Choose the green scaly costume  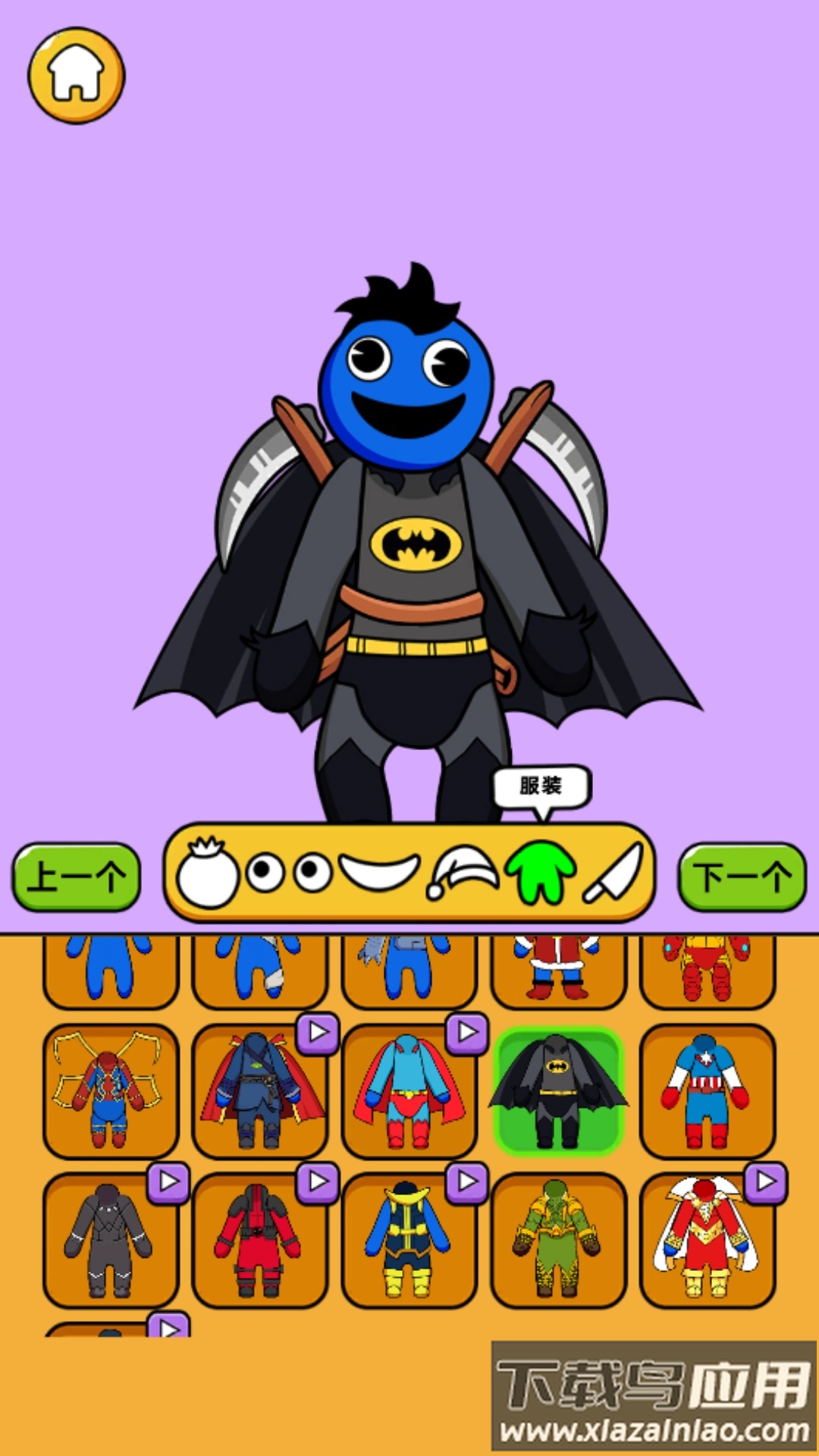tap(558, 1240)
